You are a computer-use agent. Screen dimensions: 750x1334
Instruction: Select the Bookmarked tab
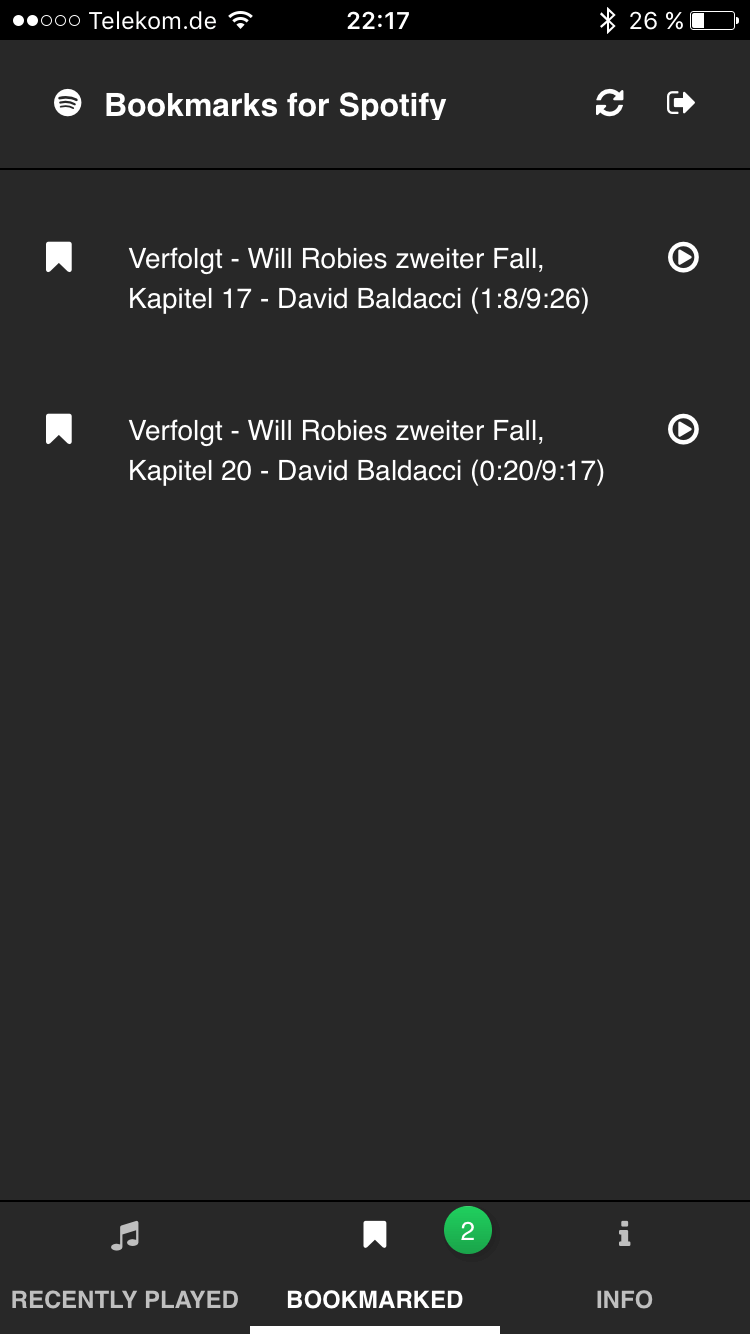tap(375, 1267)
